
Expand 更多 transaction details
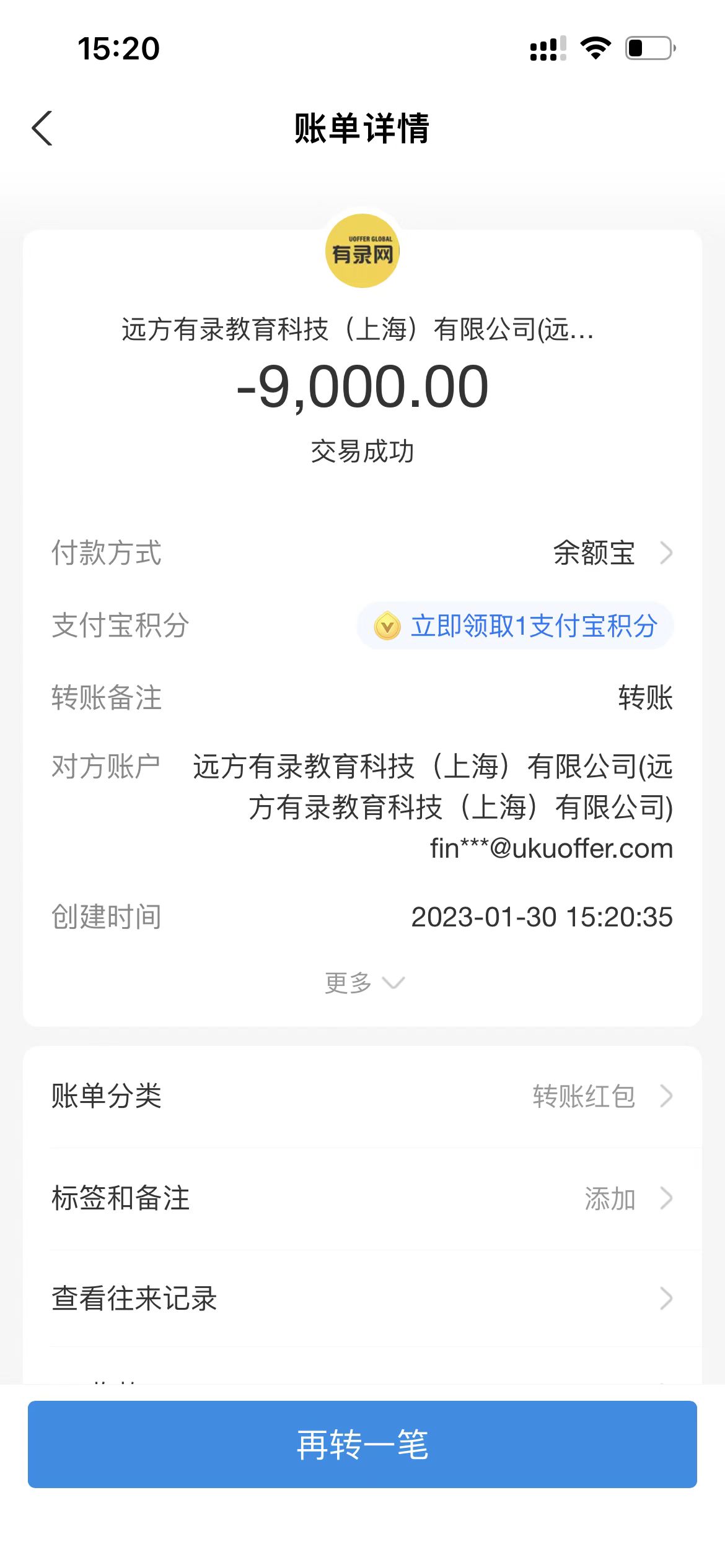tap(364, 983)
